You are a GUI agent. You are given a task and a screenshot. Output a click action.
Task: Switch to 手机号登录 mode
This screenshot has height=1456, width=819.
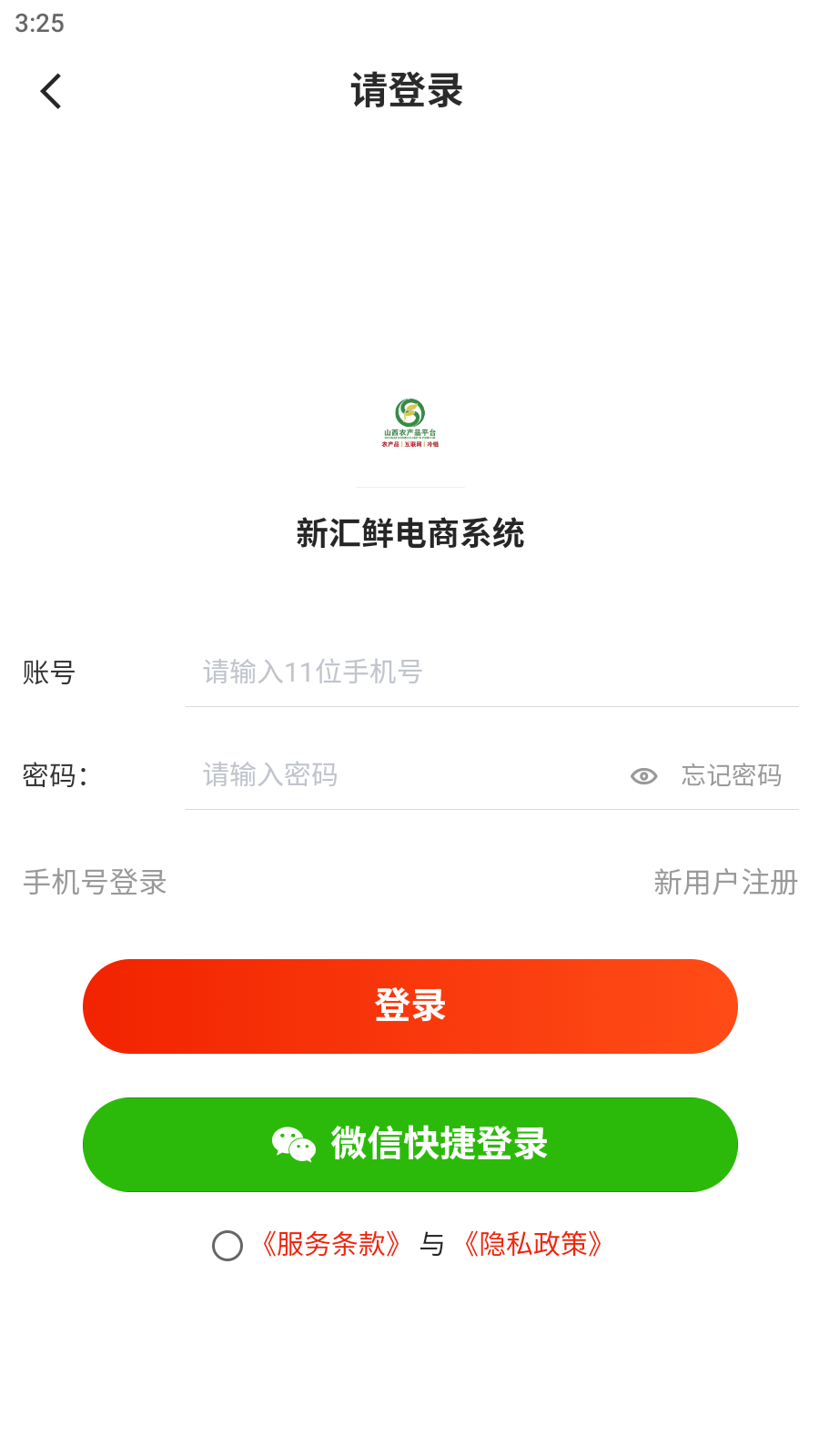(x=94, y=883)
